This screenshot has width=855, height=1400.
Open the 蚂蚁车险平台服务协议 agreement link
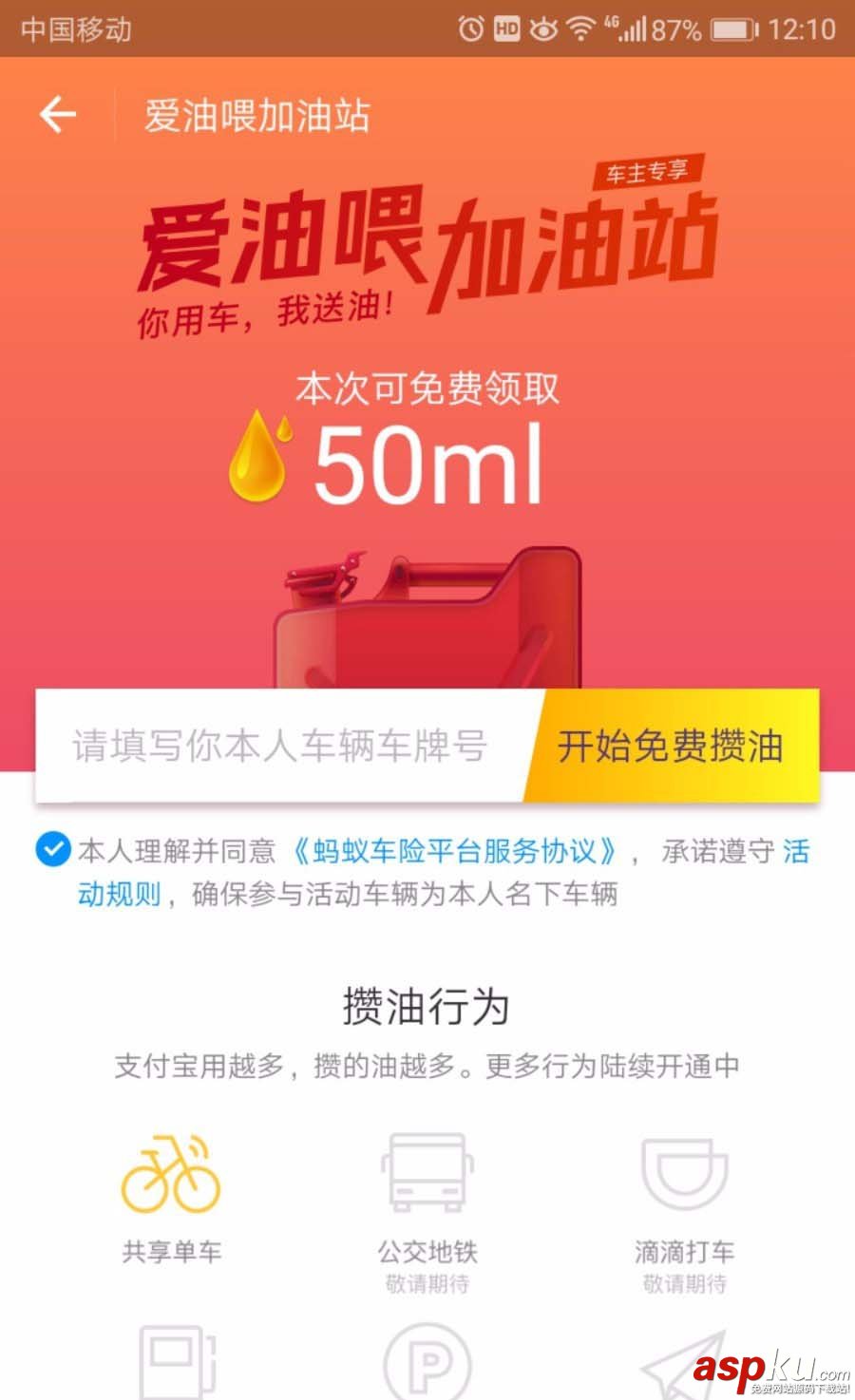[x=456, y=852]
